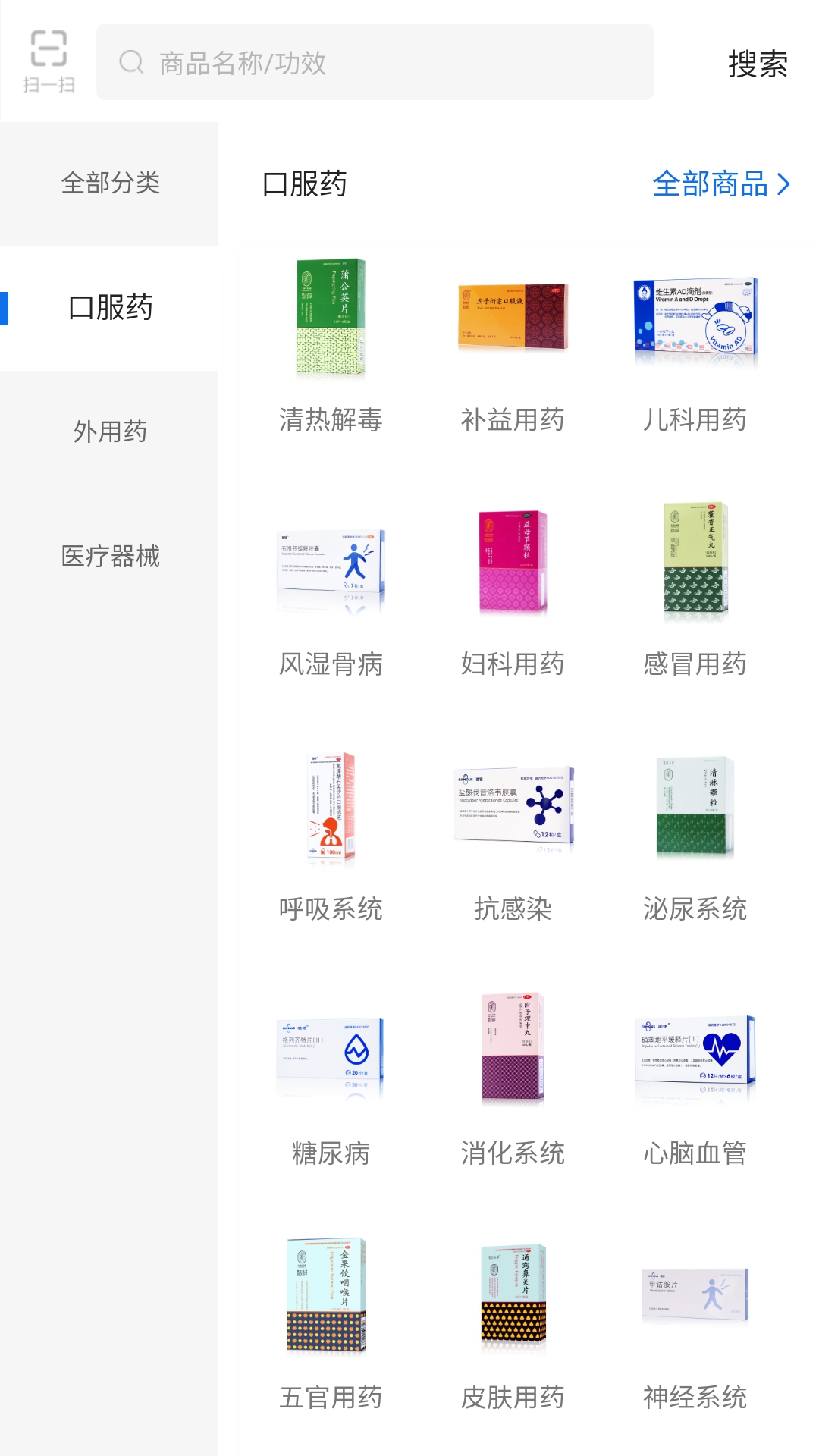View the 呼吸系统 category
Screen dimensions: 819x1456
(x=331, y=834)
